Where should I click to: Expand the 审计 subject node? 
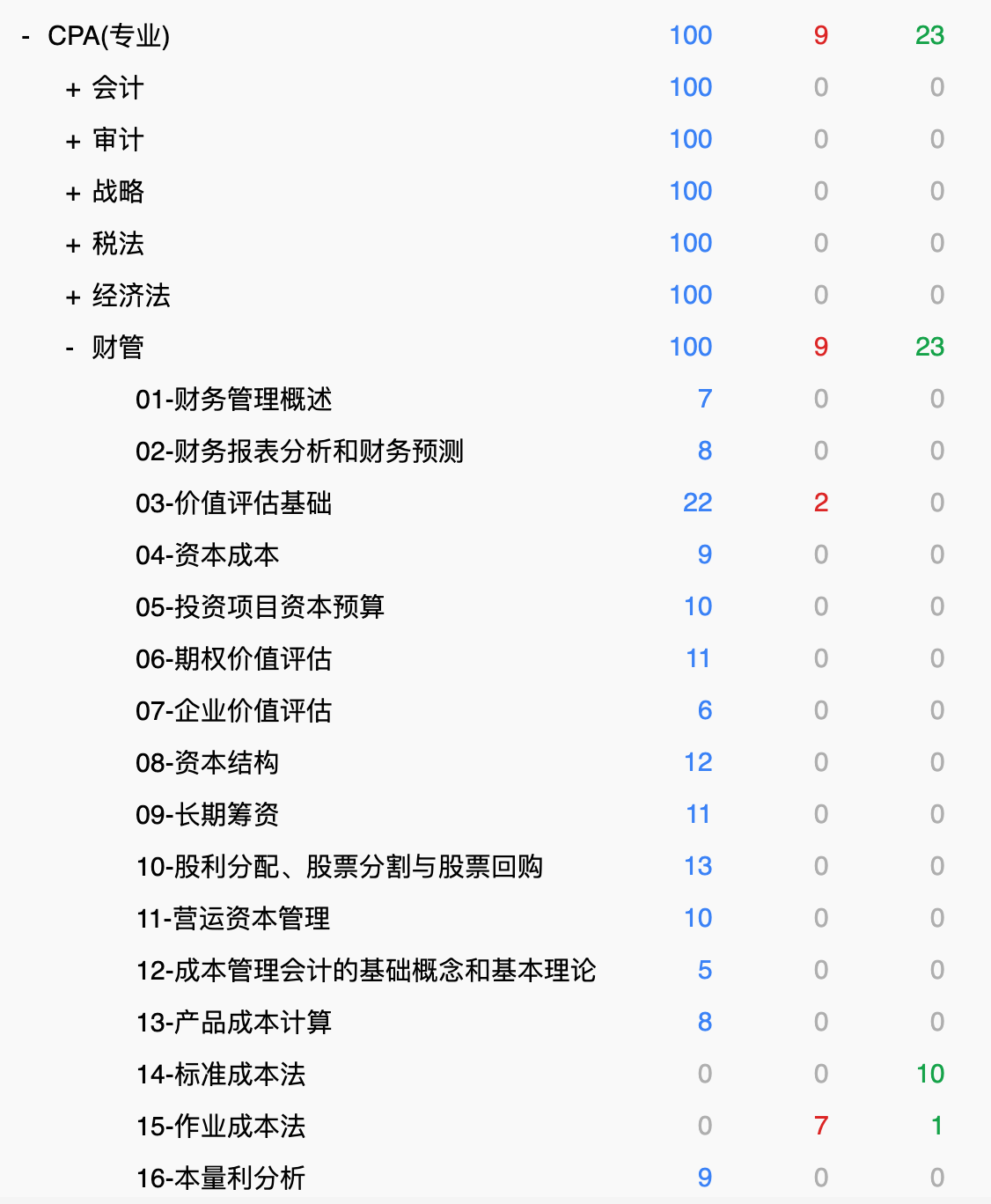pos(70,139)
